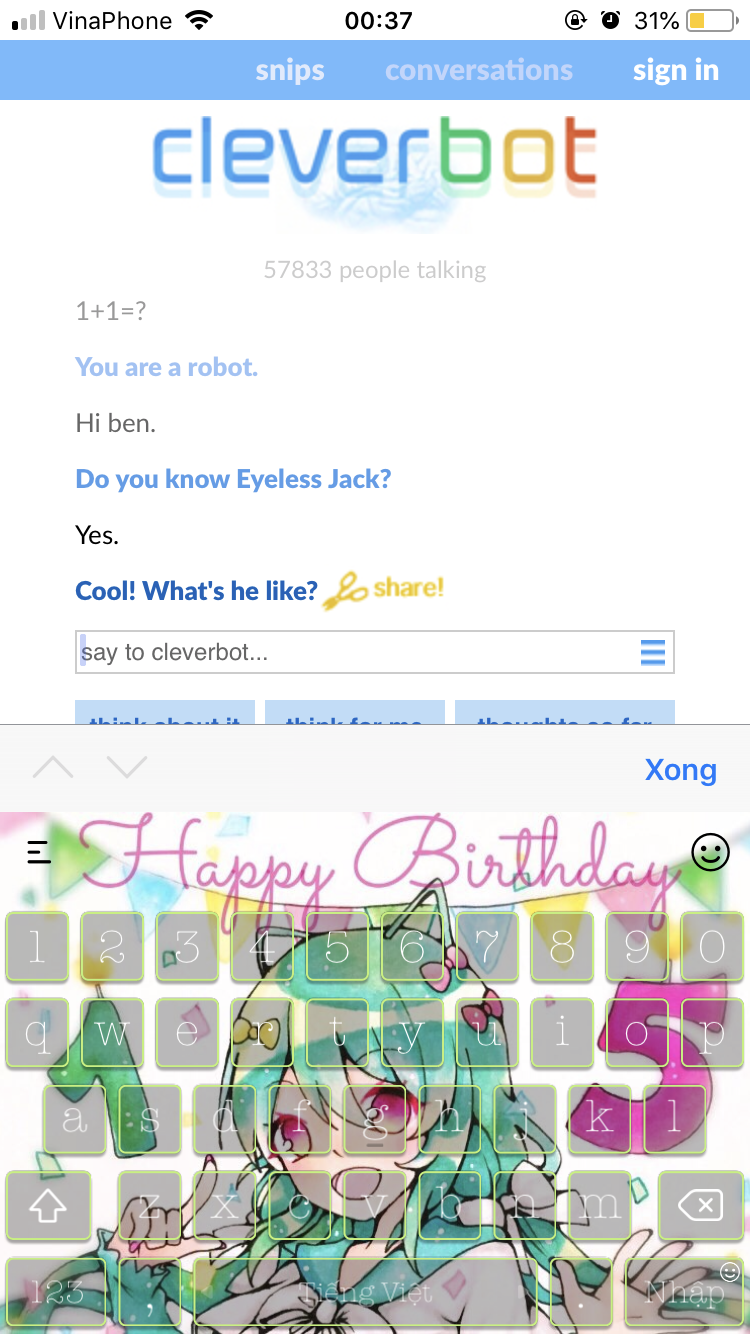This screenshot has width=750, height=1334.
Task: Jump to the next field with the down arrow
Action: [x=127, y=768]
